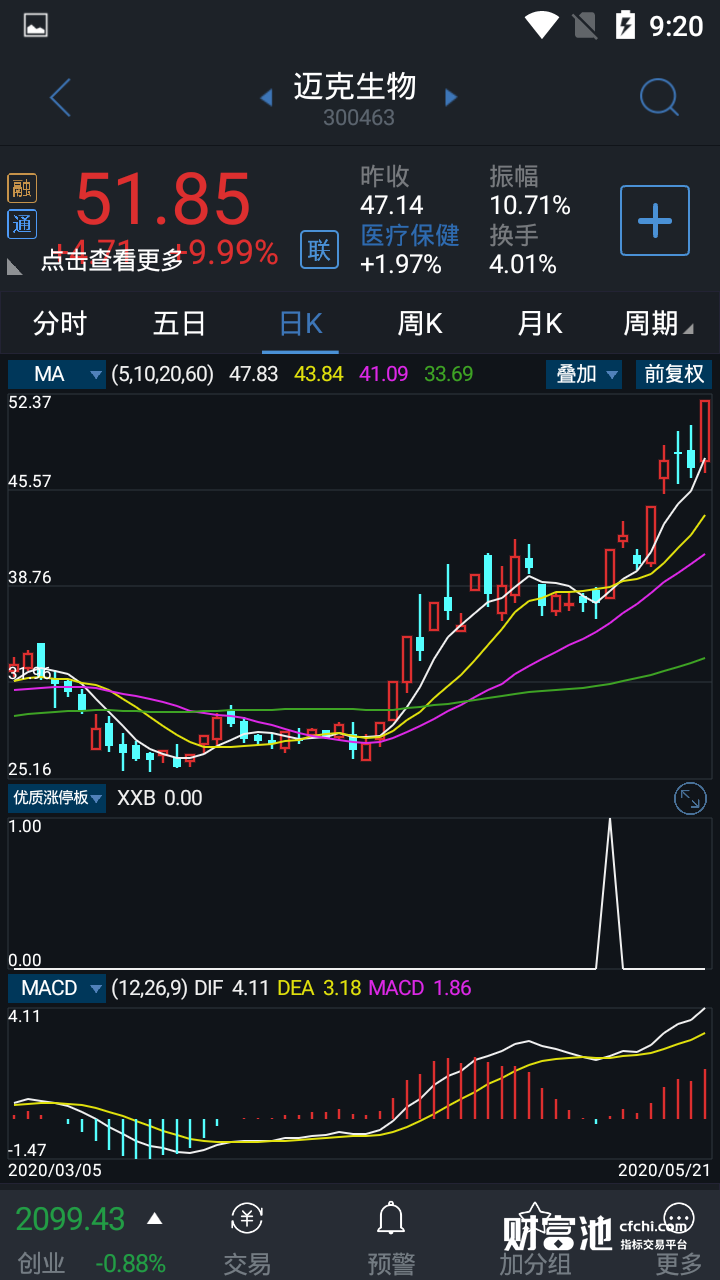Open the stock search

[x=659, y=98]
